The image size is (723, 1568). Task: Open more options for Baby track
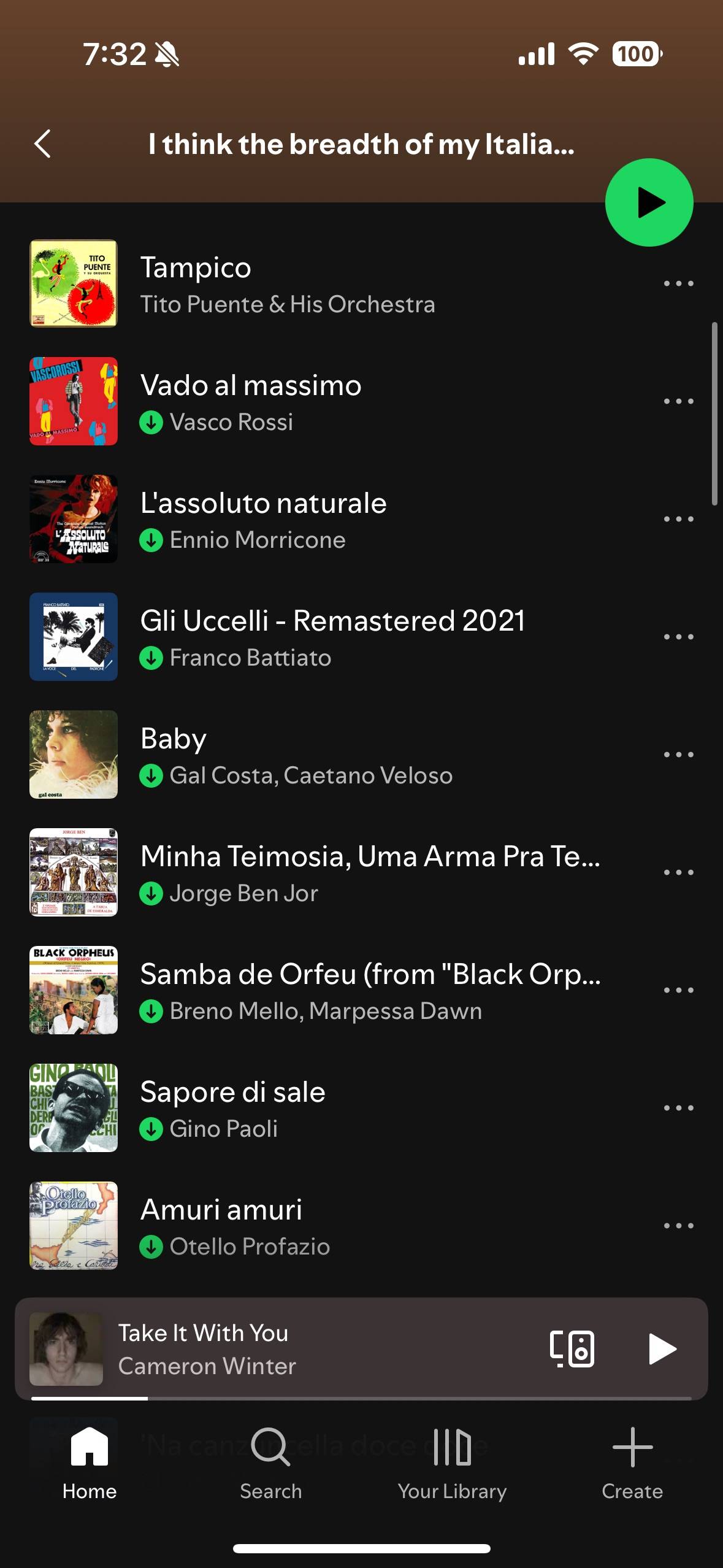[678, 755]
